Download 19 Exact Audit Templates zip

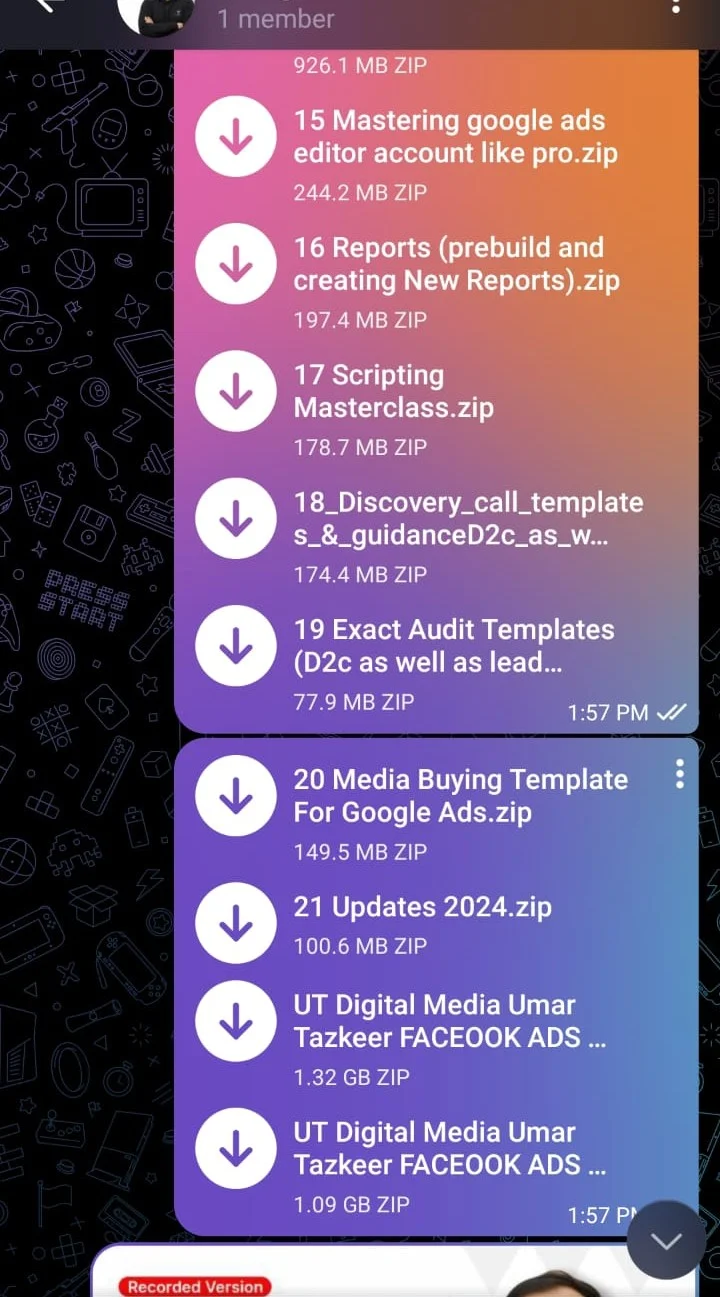235,647
